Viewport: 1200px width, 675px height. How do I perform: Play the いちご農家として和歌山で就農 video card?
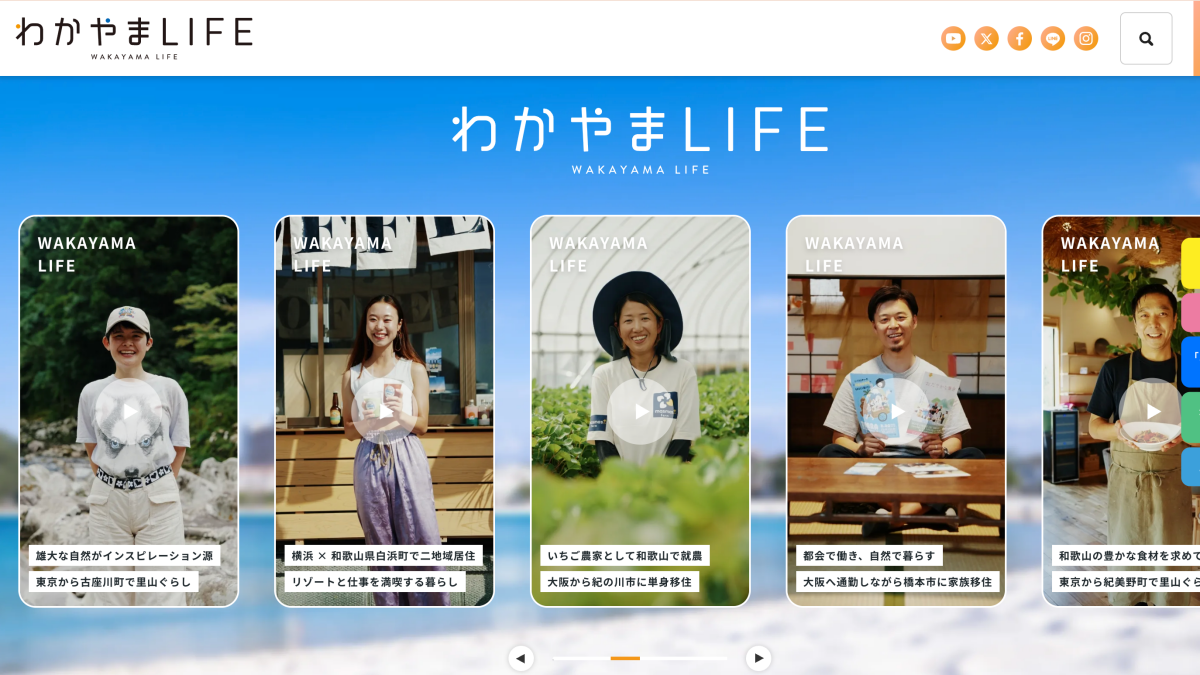click(x=640, y=411)
